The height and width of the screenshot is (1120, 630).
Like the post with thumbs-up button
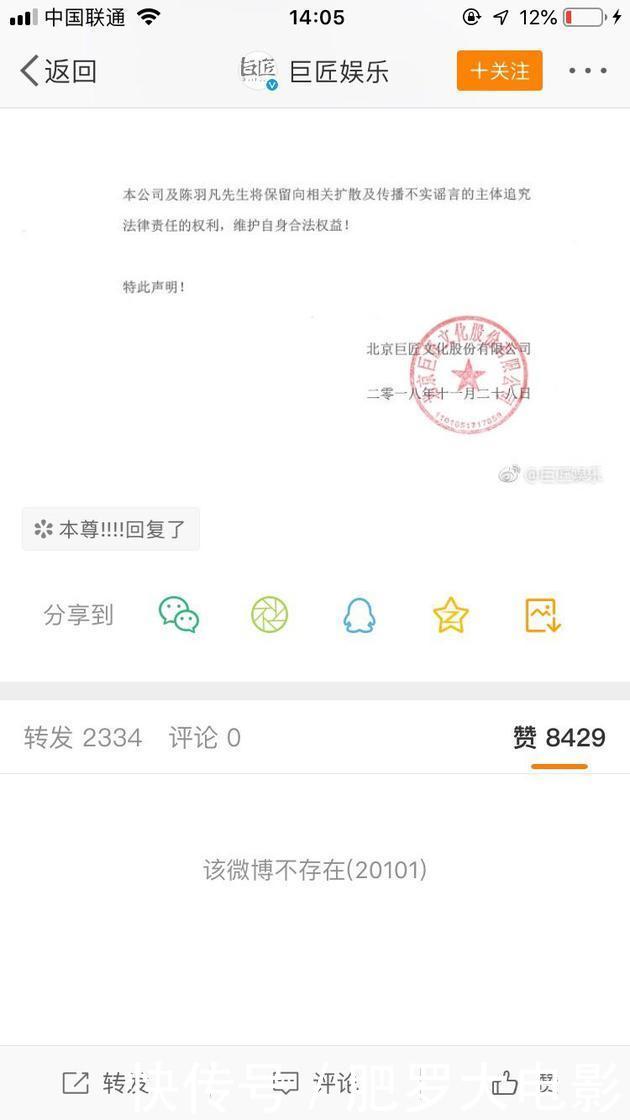(x=523, y=1082)
